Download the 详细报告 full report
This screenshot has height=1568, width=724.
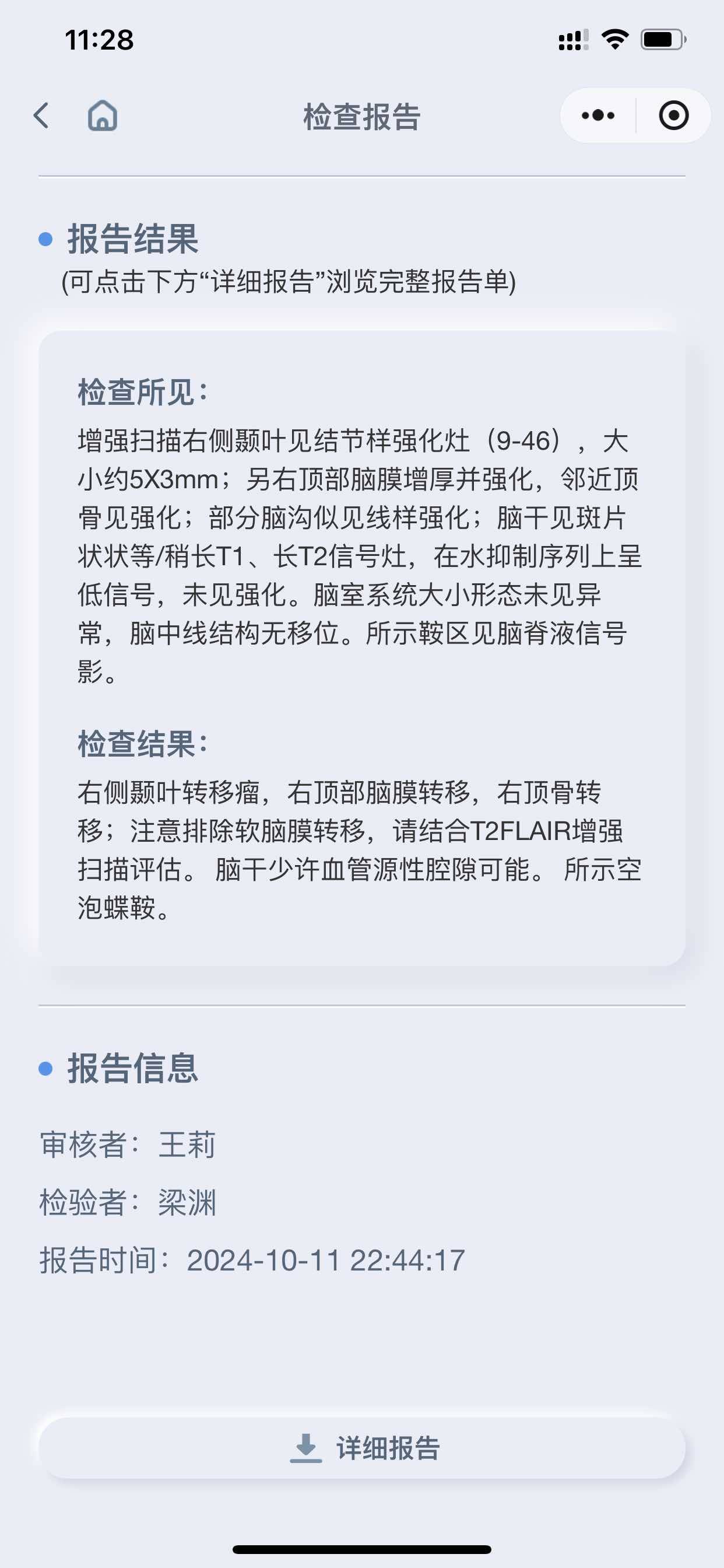tap(362, 1448)
